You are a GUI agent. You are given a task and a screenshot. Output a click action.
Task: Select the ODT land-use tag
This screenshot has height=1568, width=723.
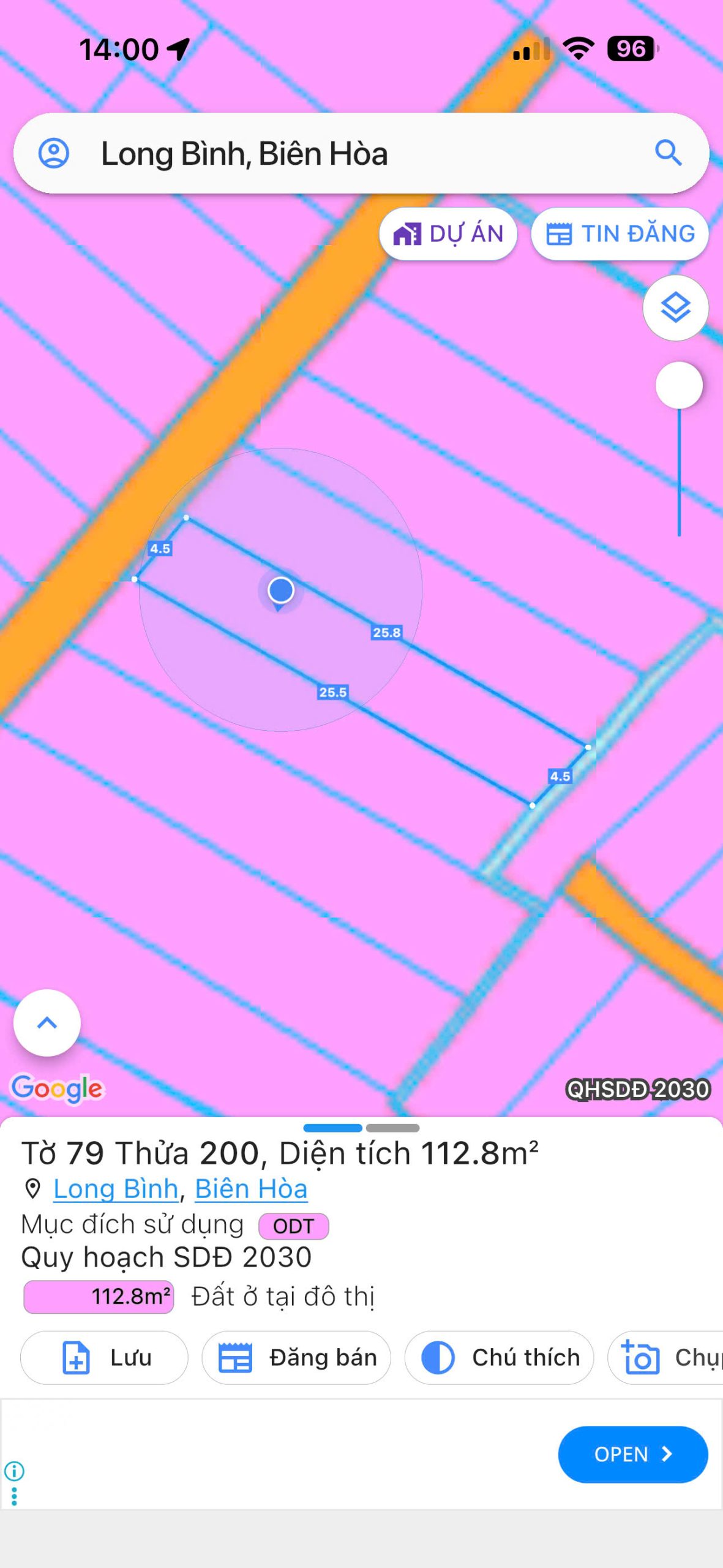click(x=293, y=1226)
